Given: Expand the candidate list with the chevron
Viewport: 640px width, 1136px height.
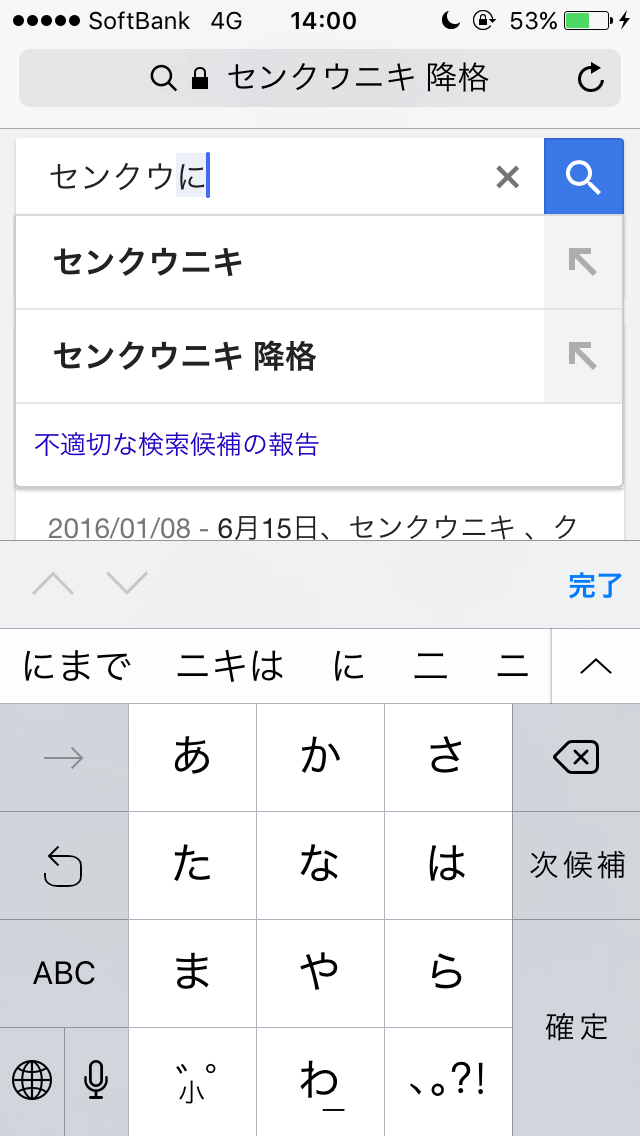Looking at the screenshot, I should (x=596, y=667).
